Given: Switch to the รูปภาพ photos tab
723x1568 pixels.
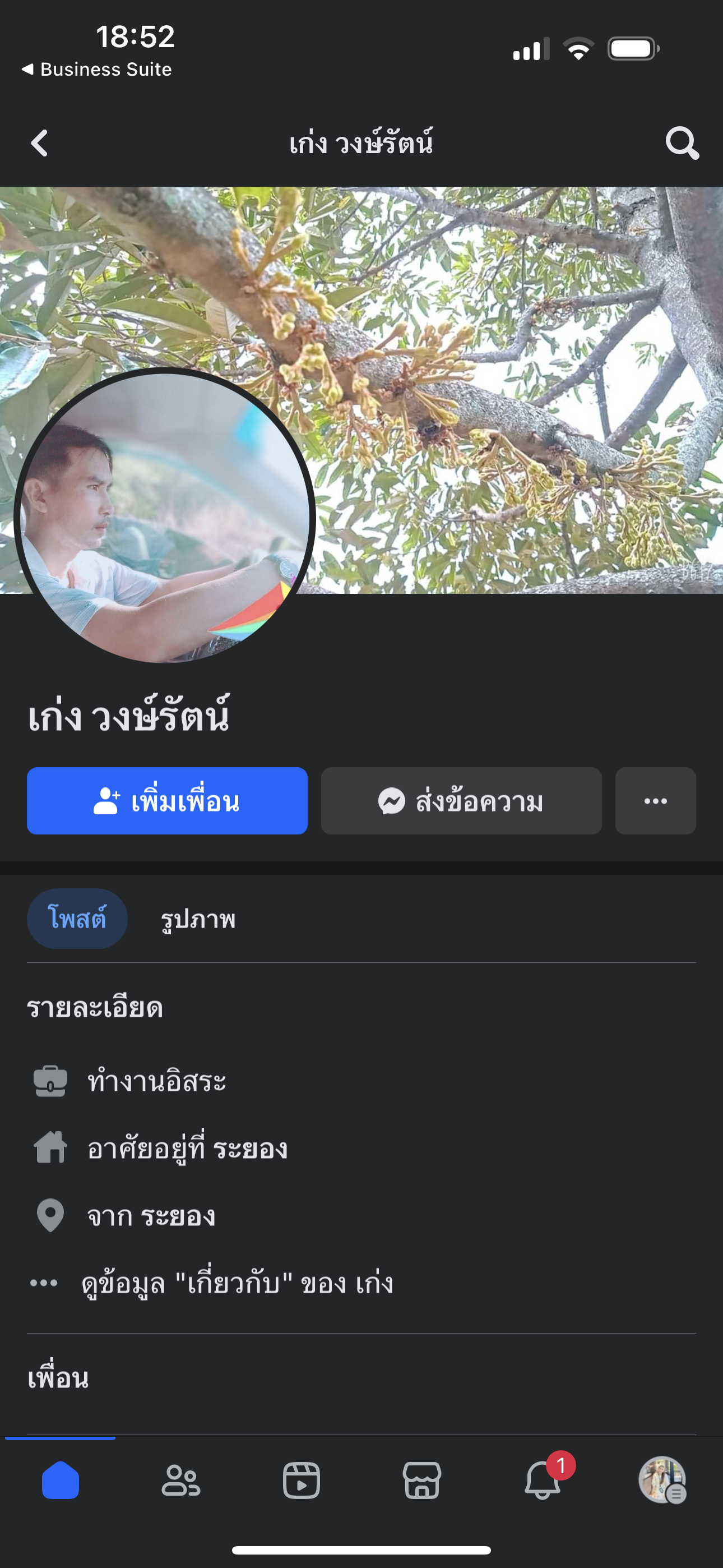Looking at the screenshot, I should 198,919.
